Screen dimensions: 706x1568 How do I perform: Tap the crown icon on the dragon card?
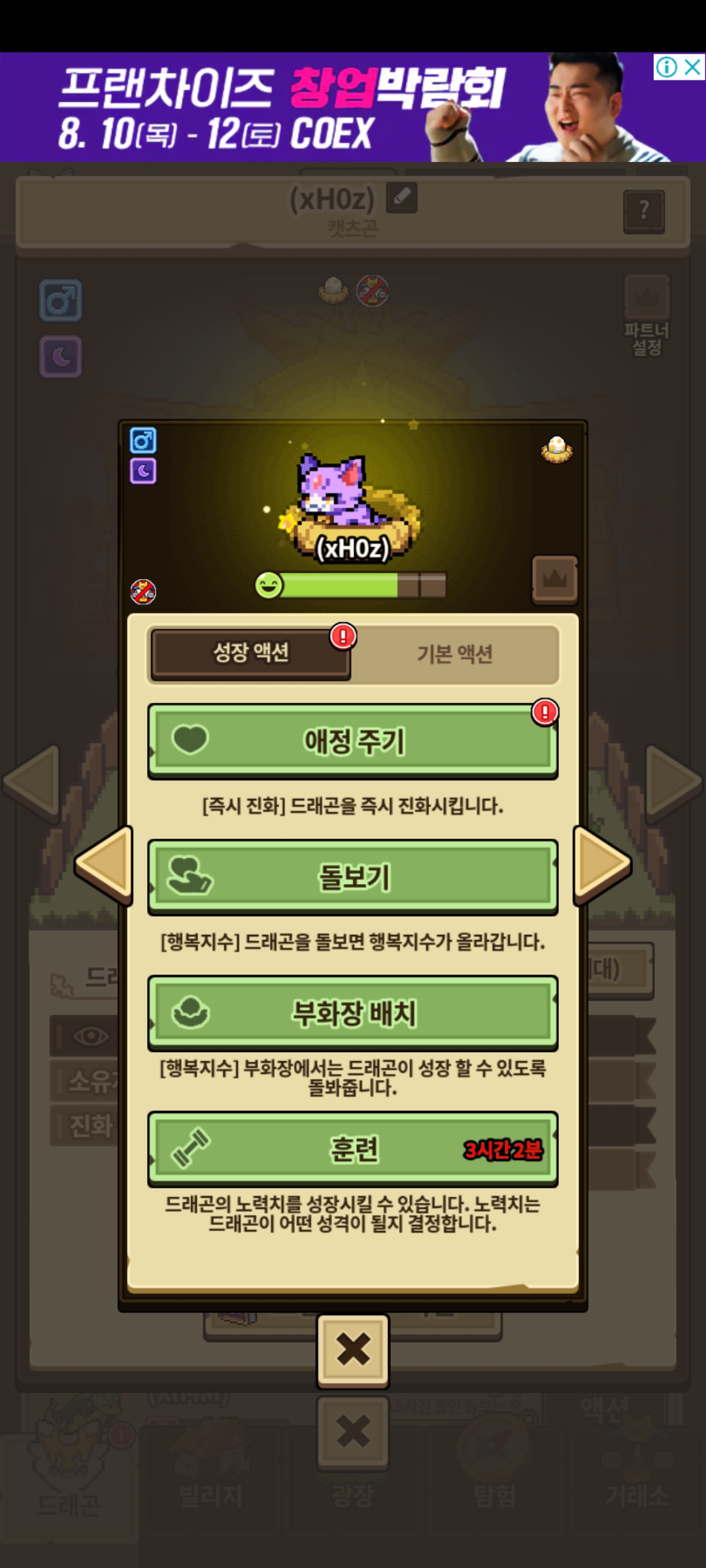tap(554, 580)
